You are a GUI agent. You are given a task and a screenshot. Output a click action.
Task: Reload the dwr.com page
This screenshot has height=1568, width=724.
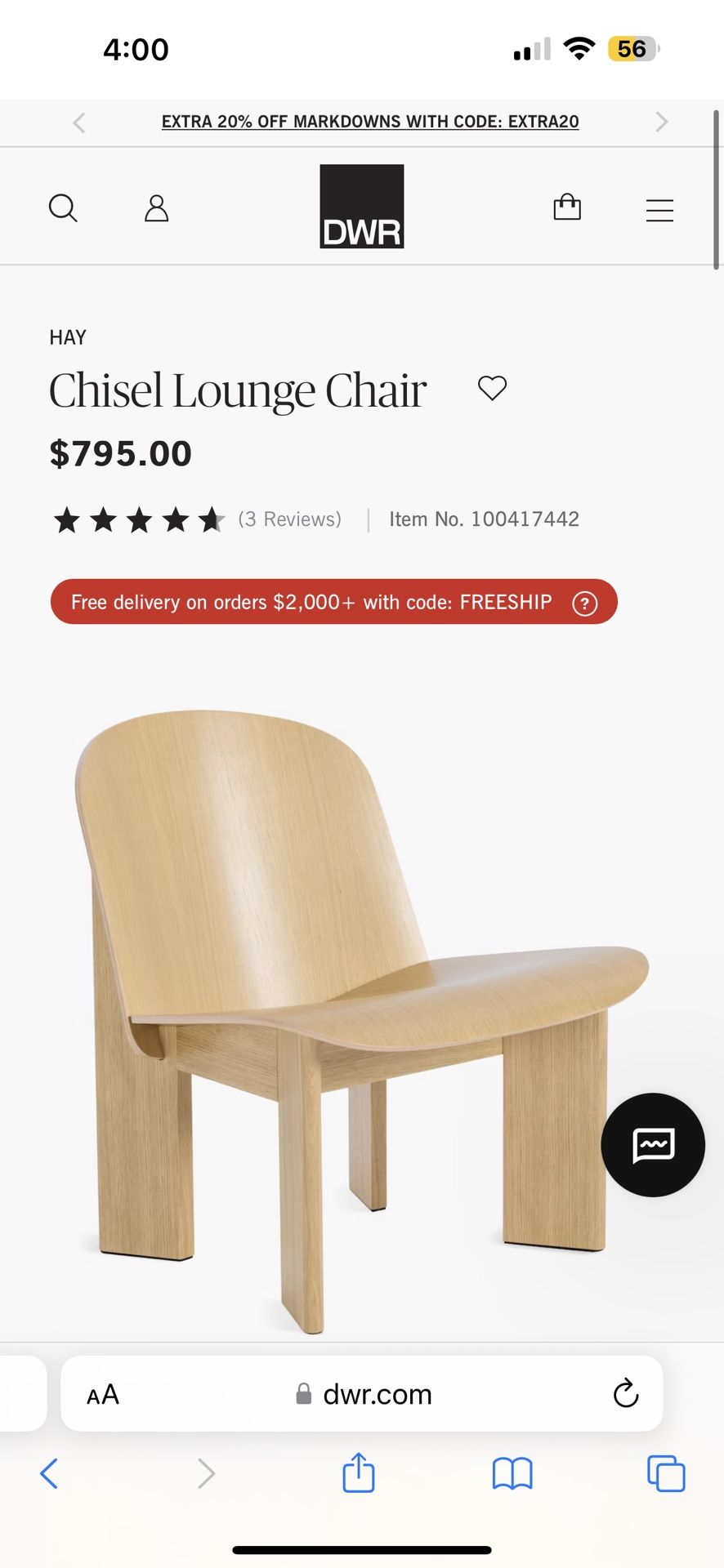pyautogui.click(x=625, y=1394)
